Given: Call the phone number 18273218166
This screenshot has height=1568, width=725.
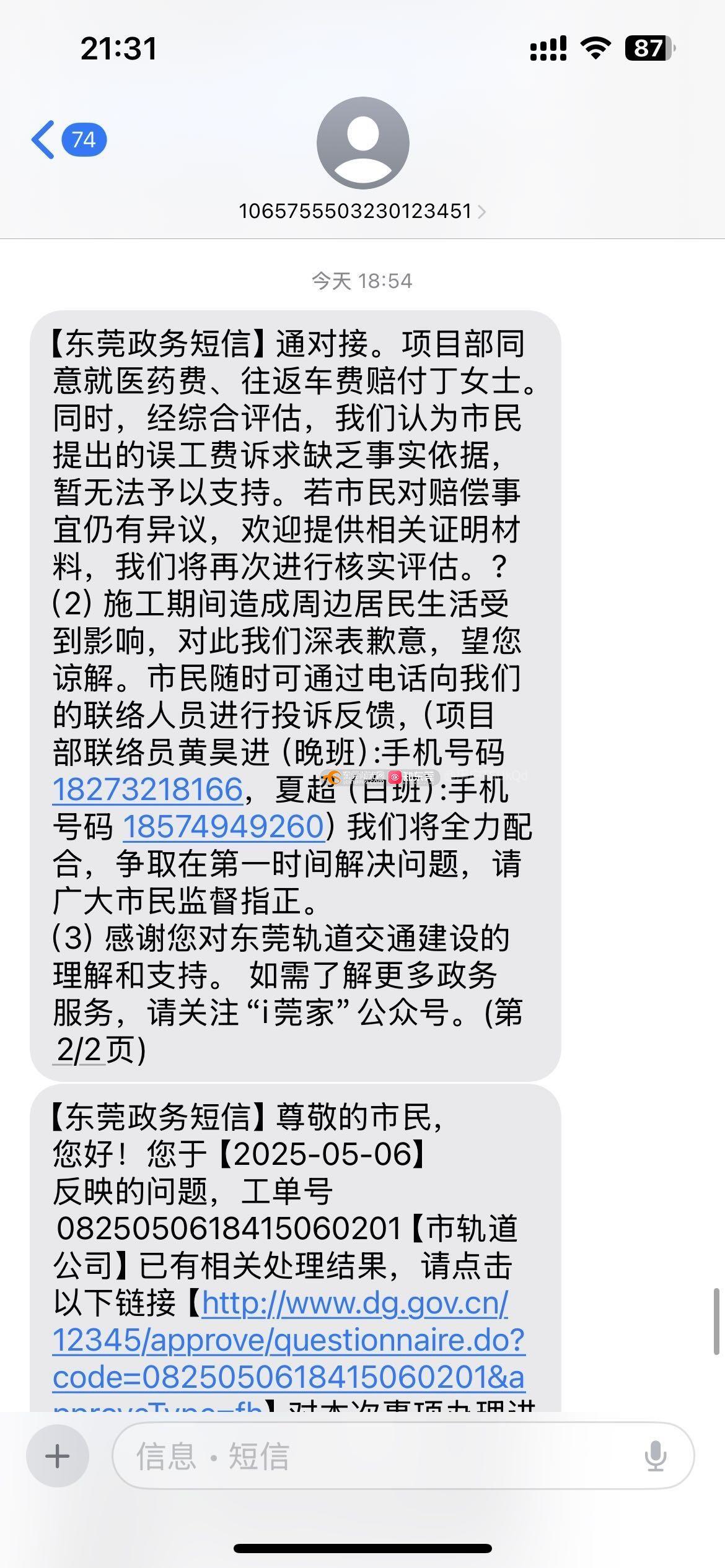Looking at the screenshot, I should [147, 790].
